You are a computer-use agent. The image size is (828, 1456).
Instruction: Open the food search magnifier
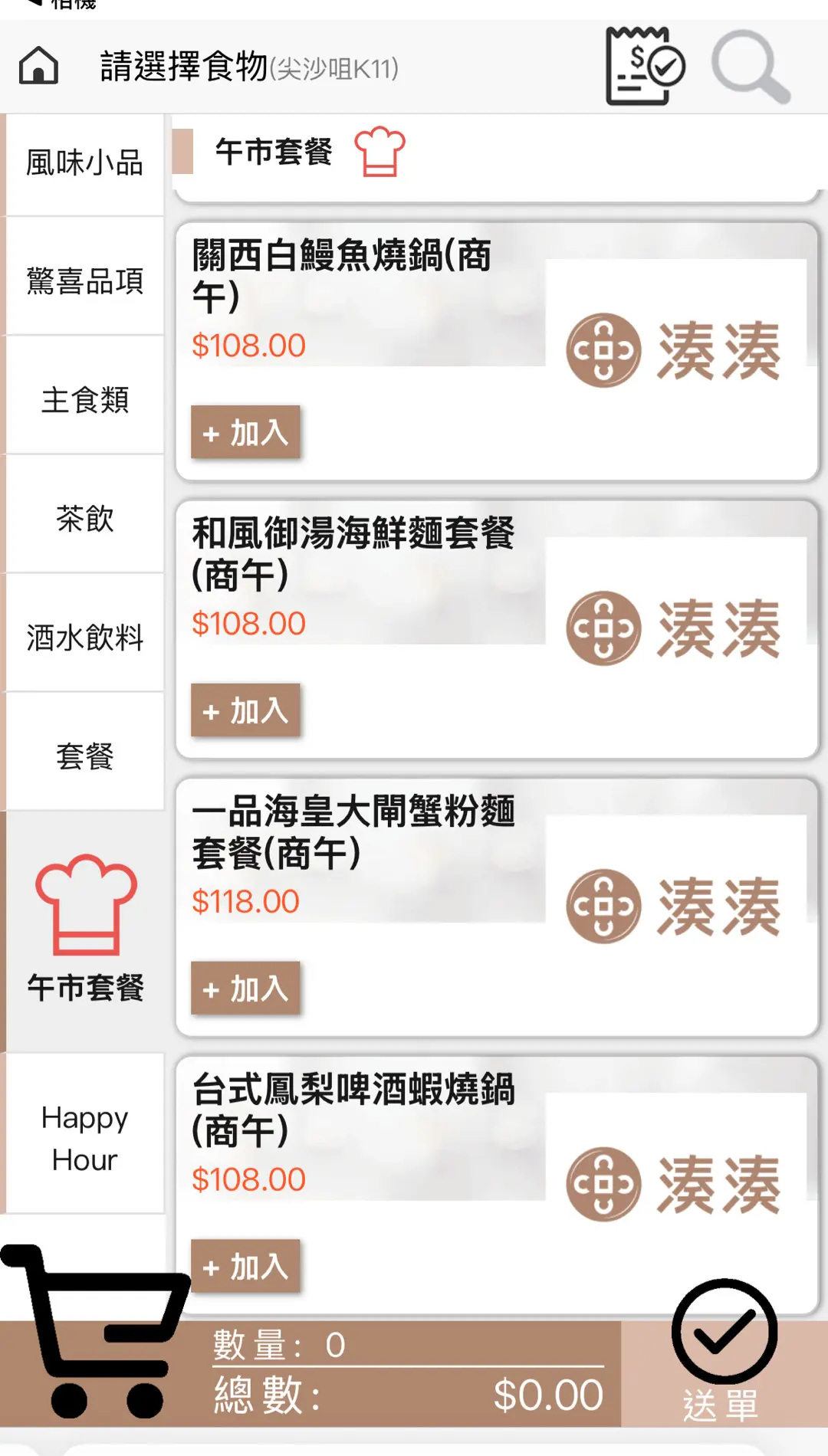click(750, 66)
